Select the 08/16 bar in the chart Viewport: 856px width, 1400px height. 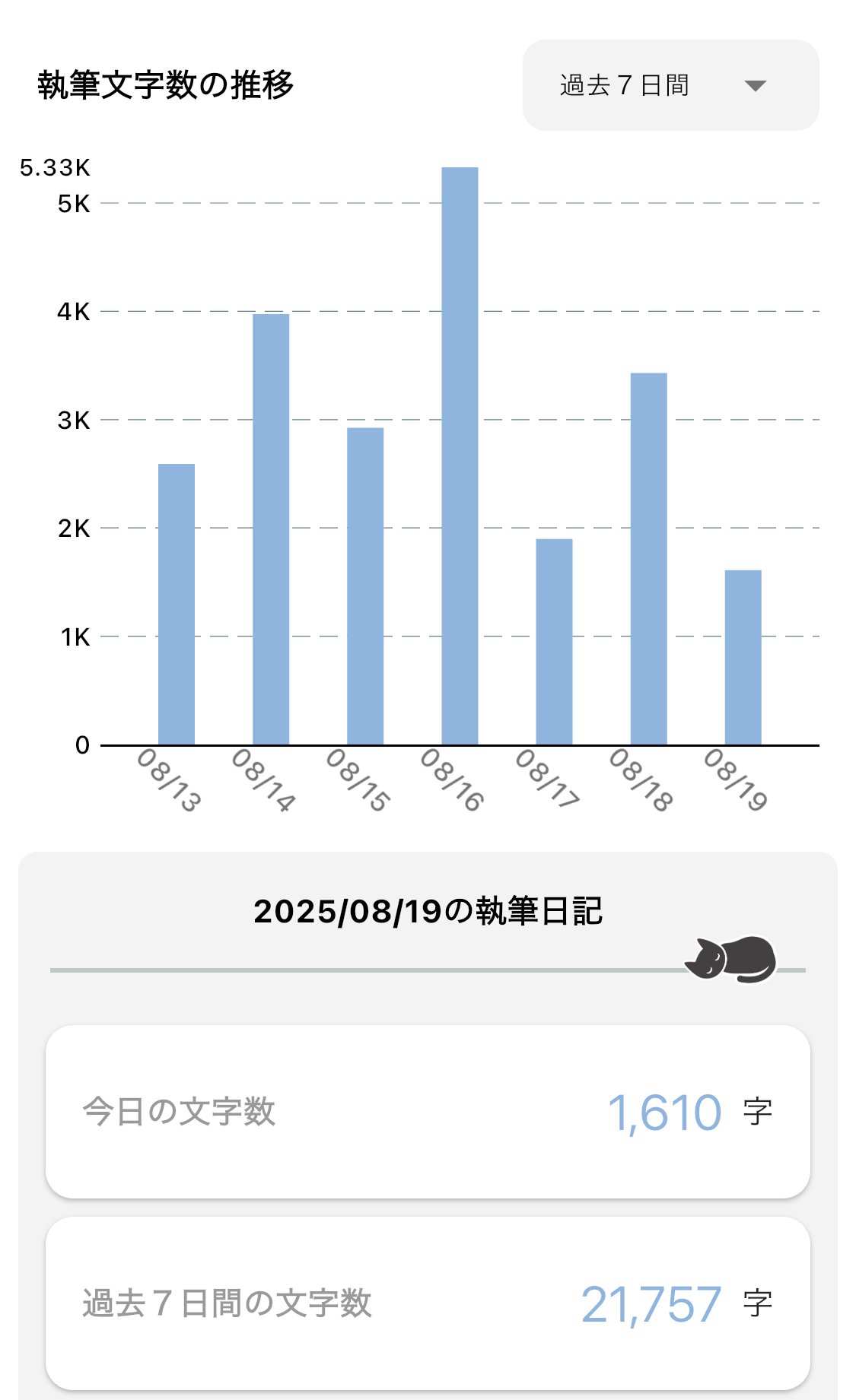pyautogui.click(x=460, y=456)
